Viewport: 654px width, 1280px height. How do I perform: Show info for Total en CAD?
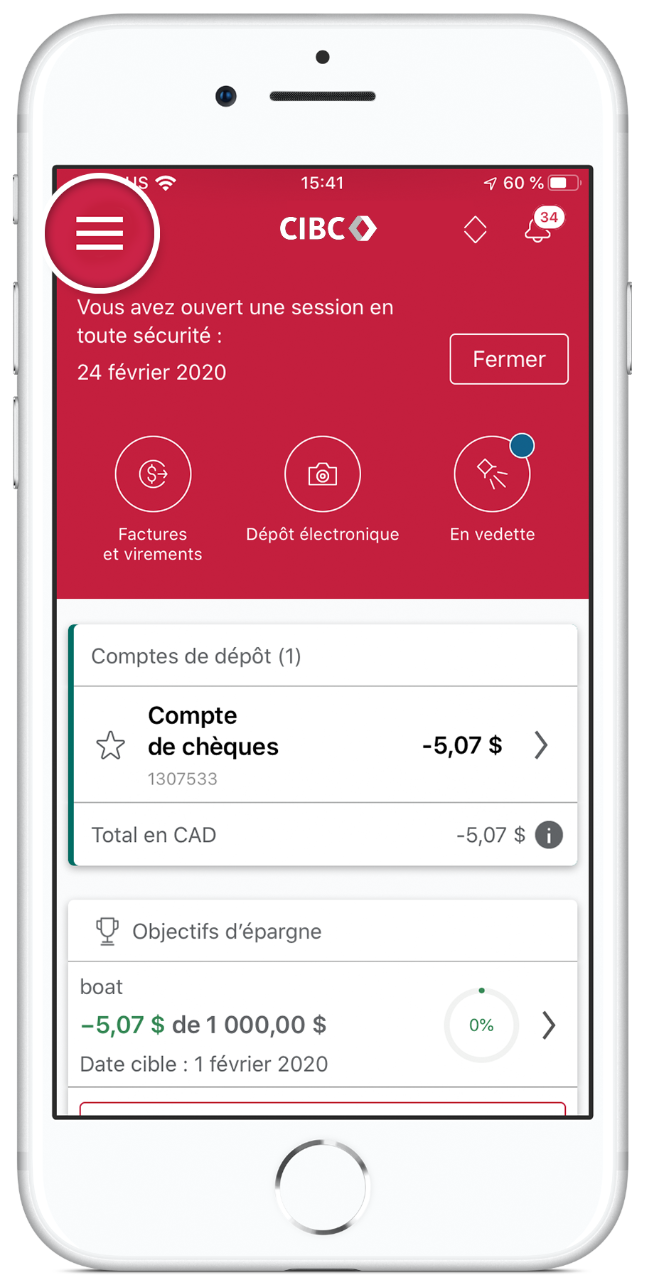tap(548, 835)
